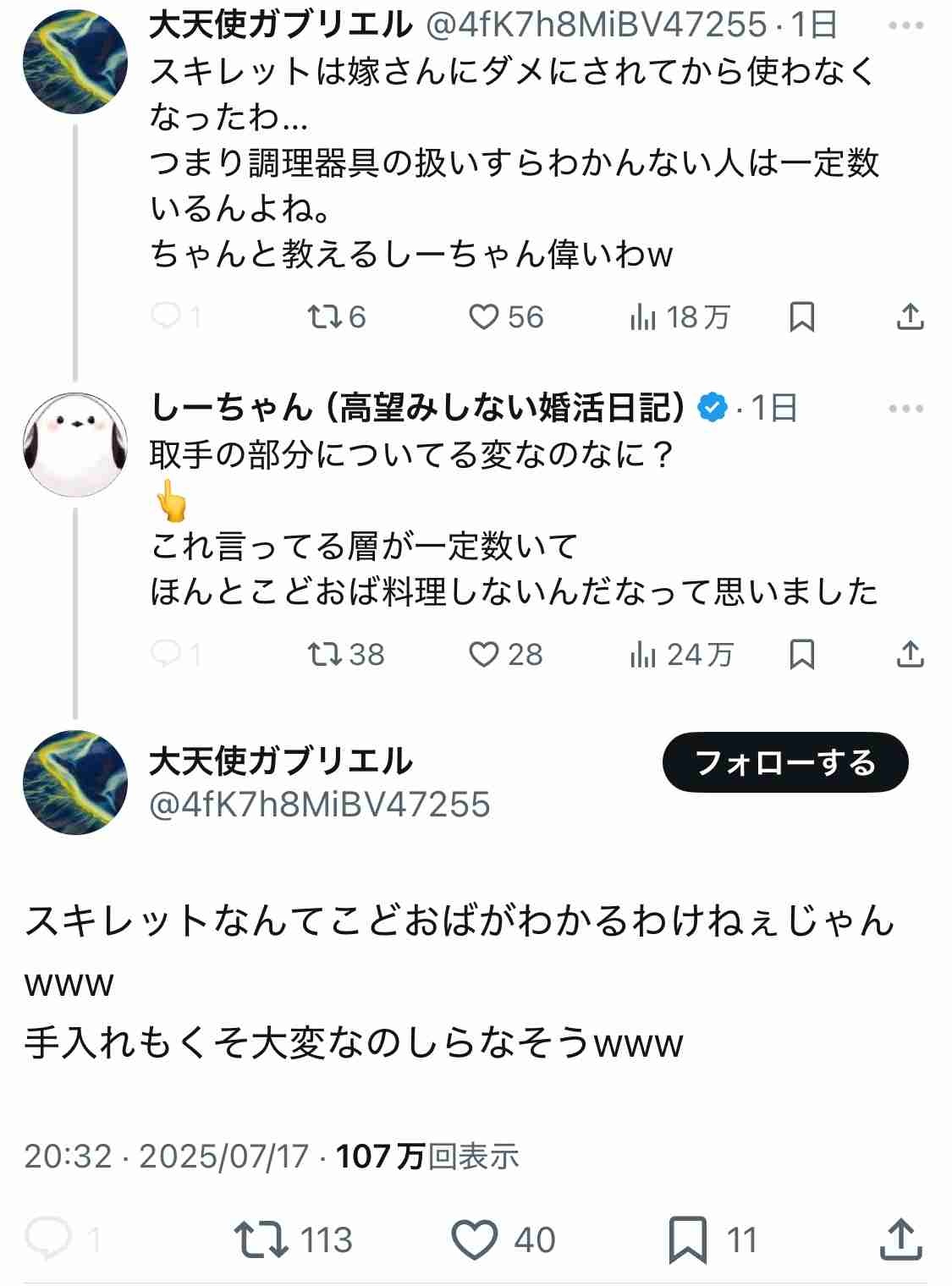The width and height of the screenshot is (952, 1286).
Task: Repost the main tweet with 113 reposts
Action: [x=261, y=1240]
